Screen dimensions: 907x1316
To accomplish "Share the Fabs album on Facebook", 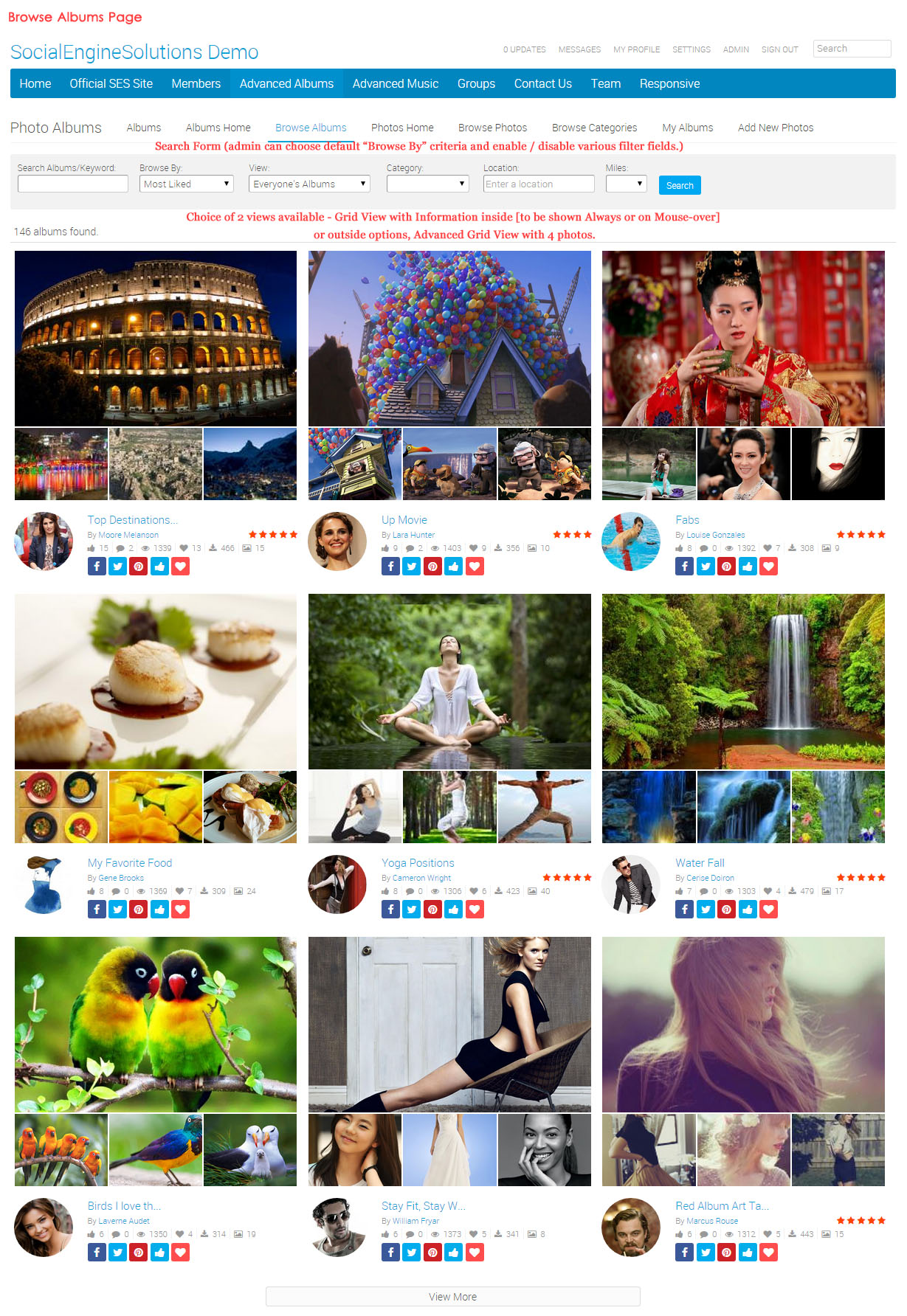I will click(684, 567).
